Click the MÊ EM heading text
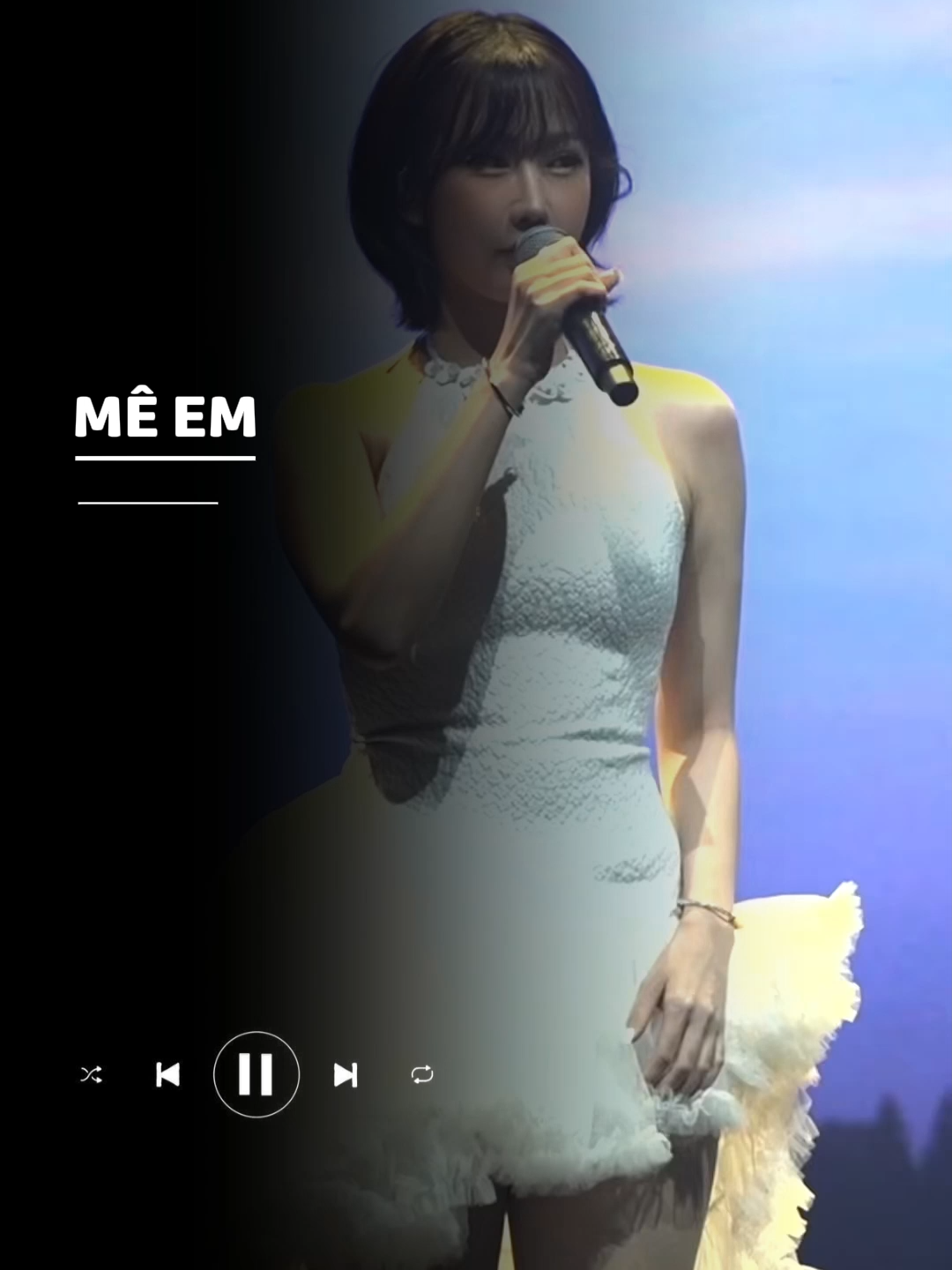The image size is (952, 1270). pyautogui.click(x=166, y=417)
